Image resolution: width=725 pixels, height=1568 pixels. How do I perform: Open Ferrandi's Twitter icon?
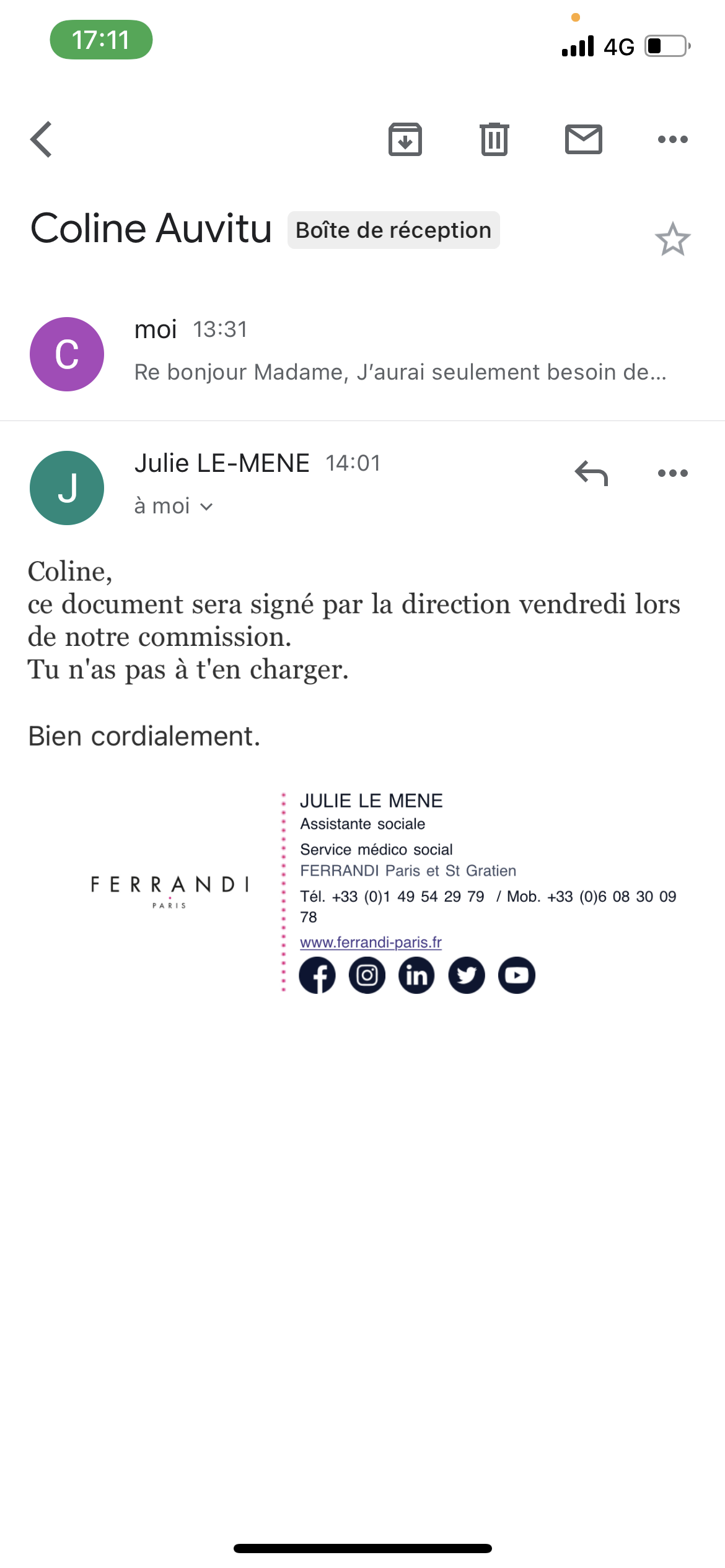click(467, 975)
